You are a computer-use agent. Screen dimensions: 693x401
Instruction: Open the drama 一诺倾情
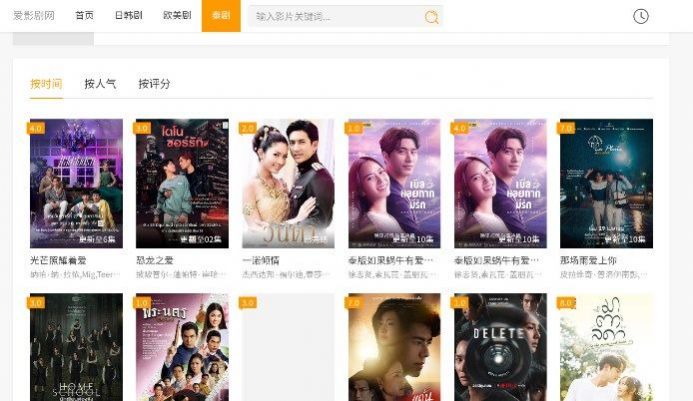tap(288, 184)
